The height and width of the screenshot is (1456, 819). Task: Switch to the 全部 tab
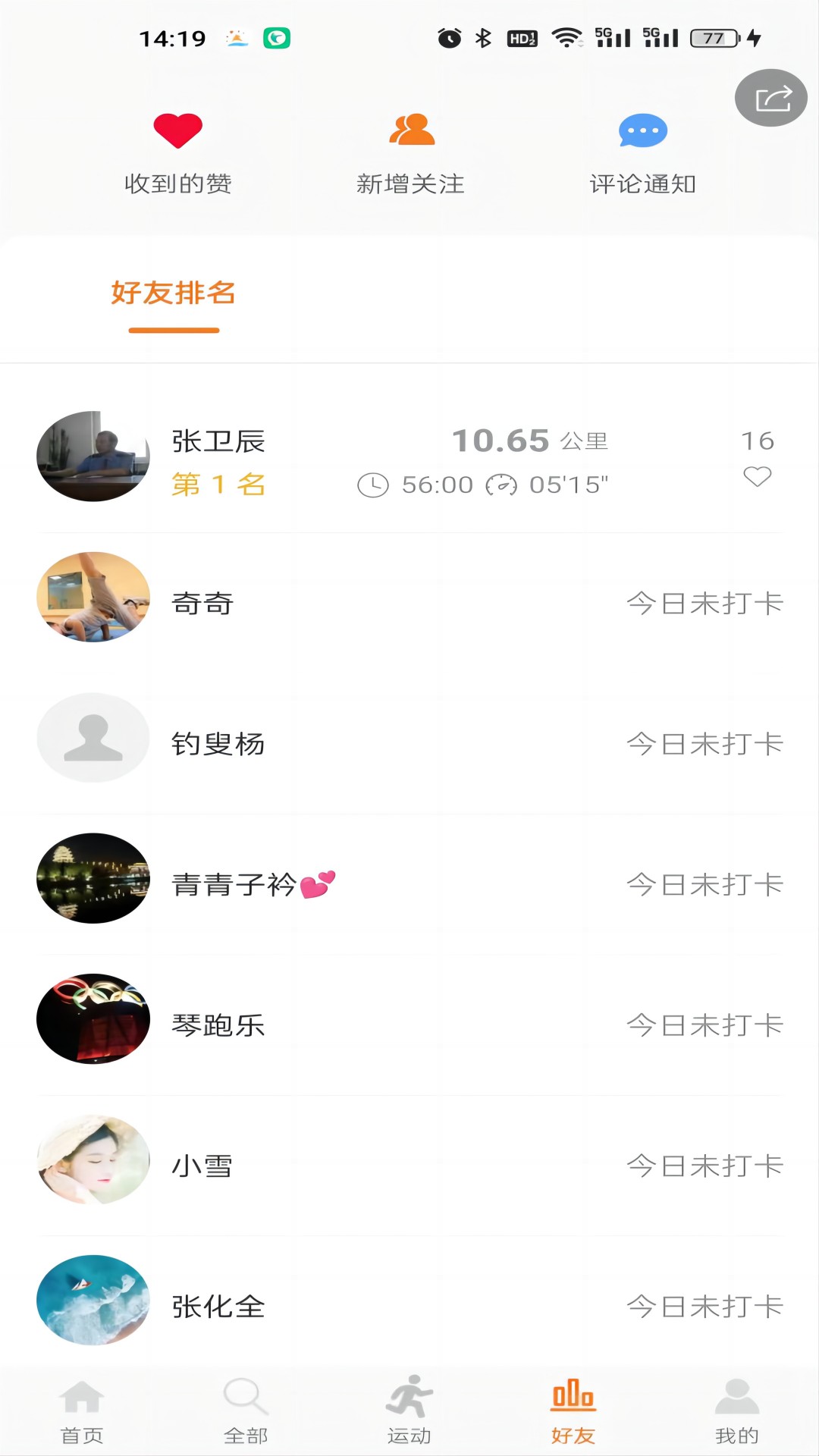246,1410
